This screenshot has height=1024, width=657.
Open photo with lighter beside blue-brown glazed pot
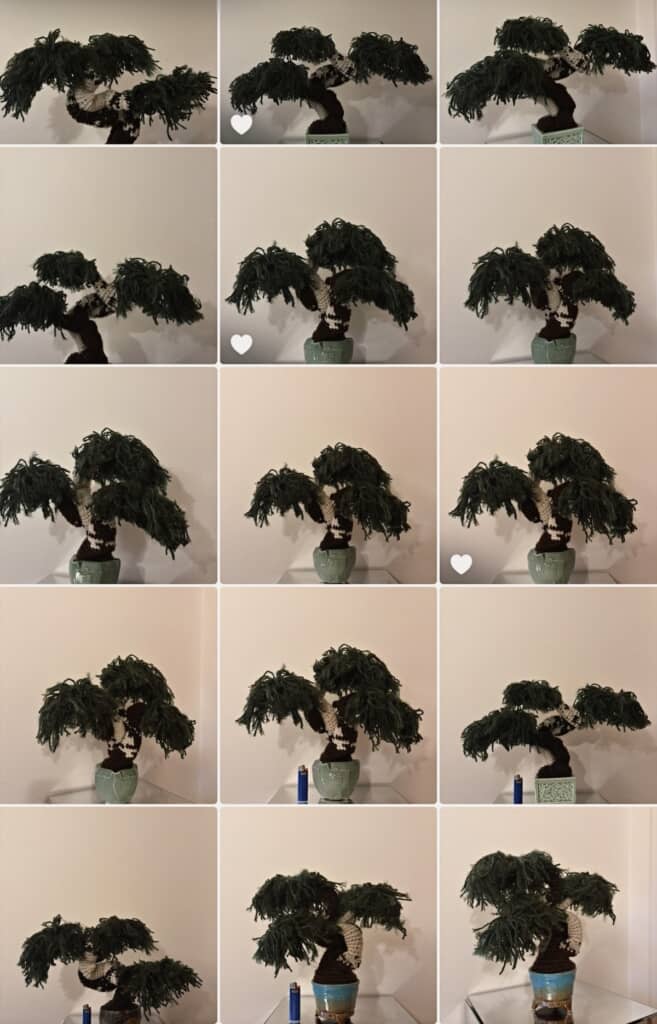(x=328, y=915)
